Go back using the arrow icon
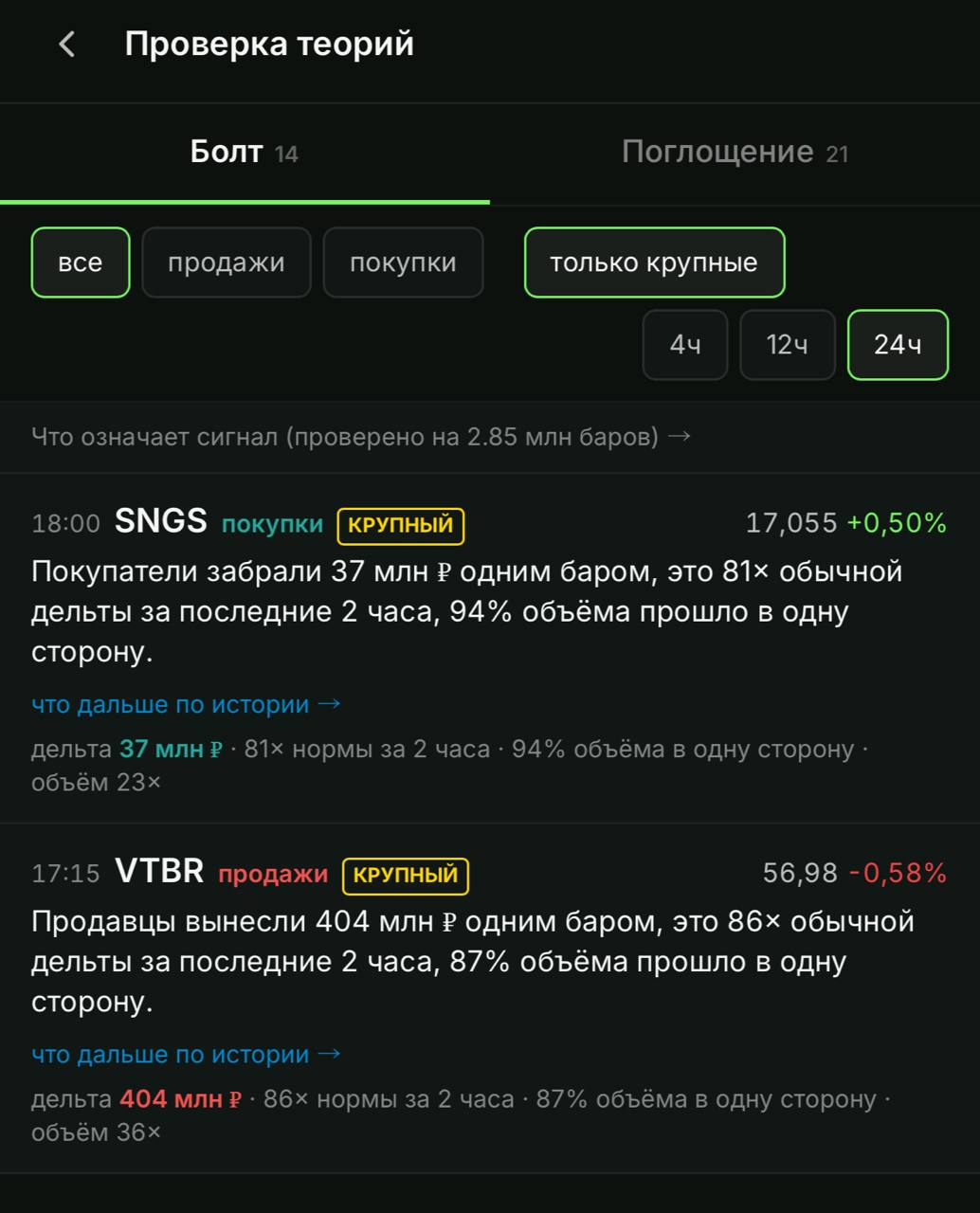The image size is (980, 1213). click(66, 45)
